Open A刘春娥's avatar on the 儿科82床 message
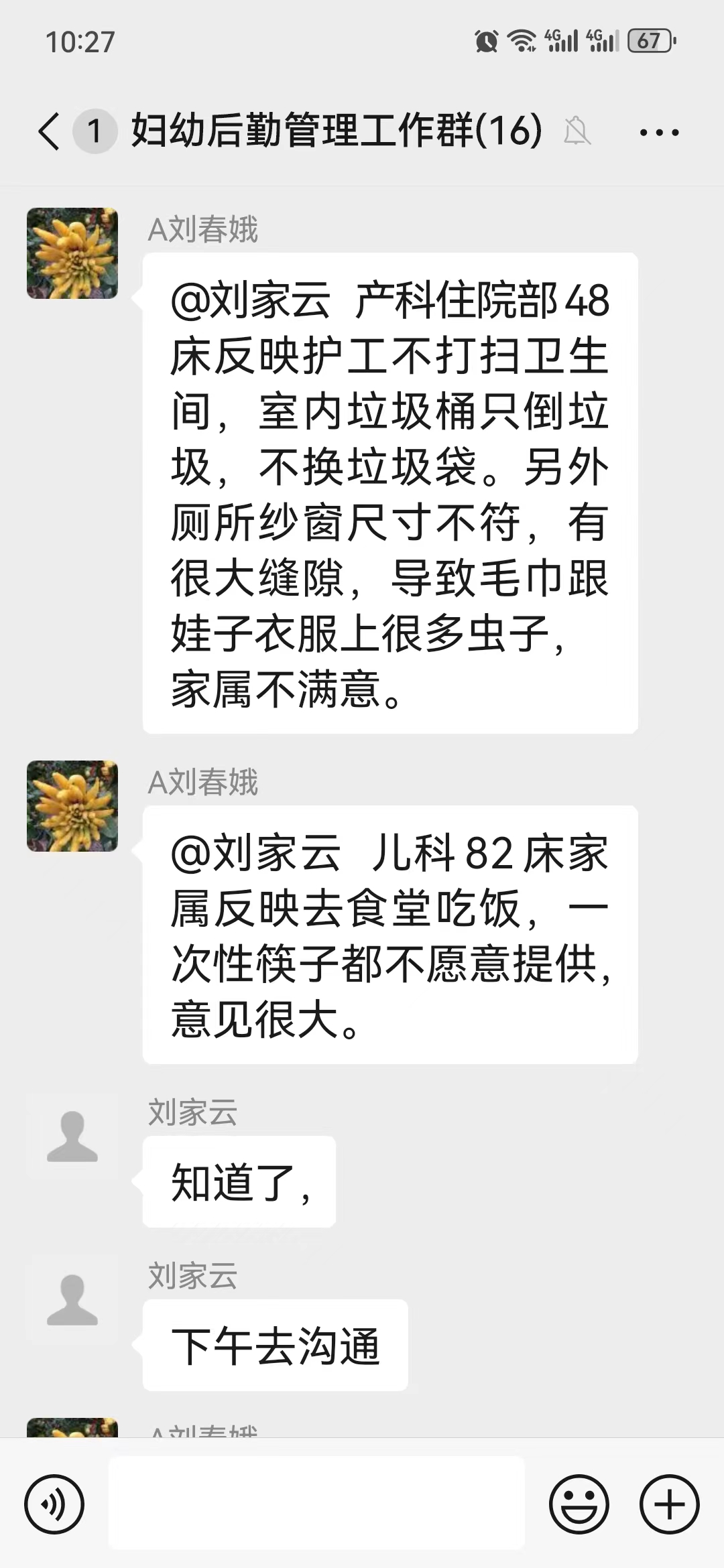 (72, 806)
